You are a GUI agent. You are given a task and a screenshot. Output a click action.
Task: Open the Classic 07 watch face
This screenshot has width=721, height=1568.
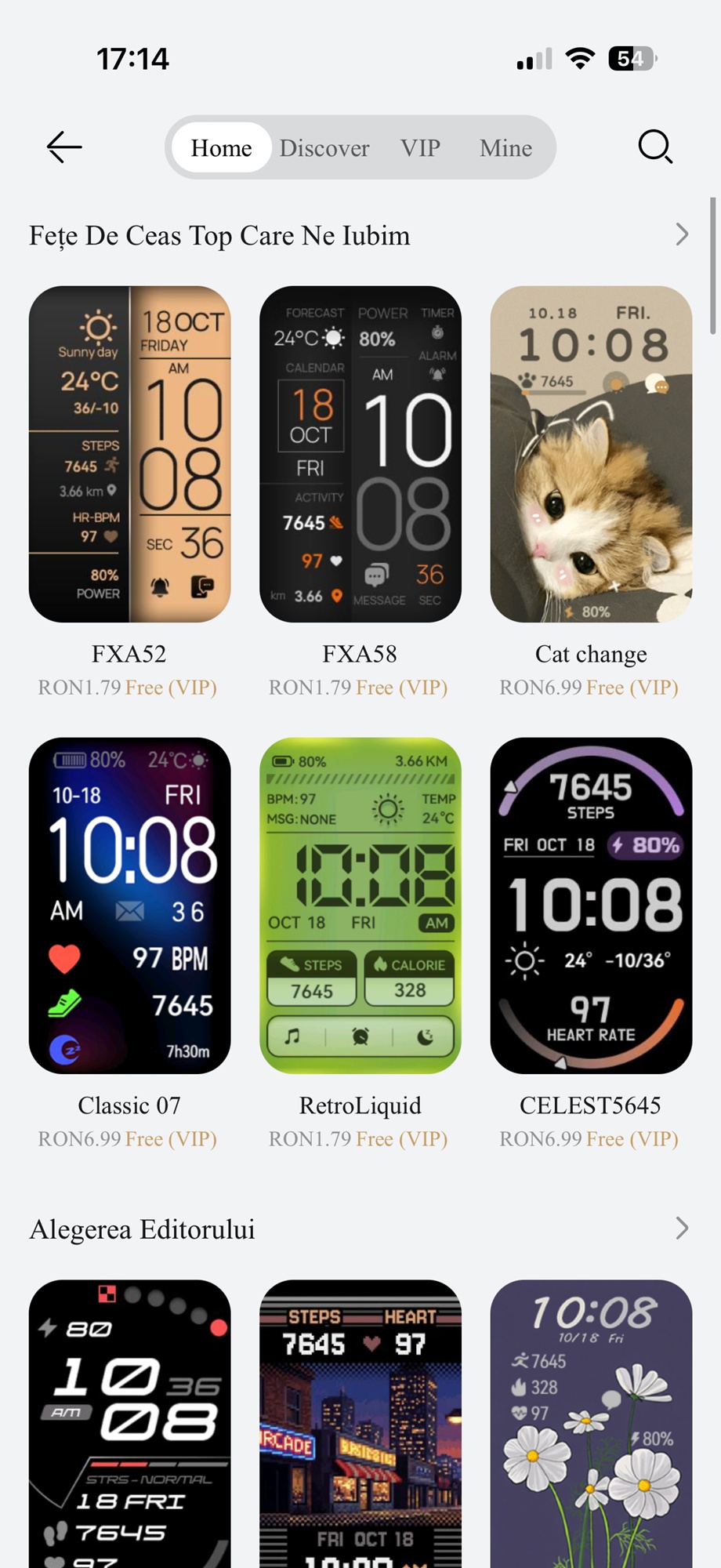[x=130, y=906]
